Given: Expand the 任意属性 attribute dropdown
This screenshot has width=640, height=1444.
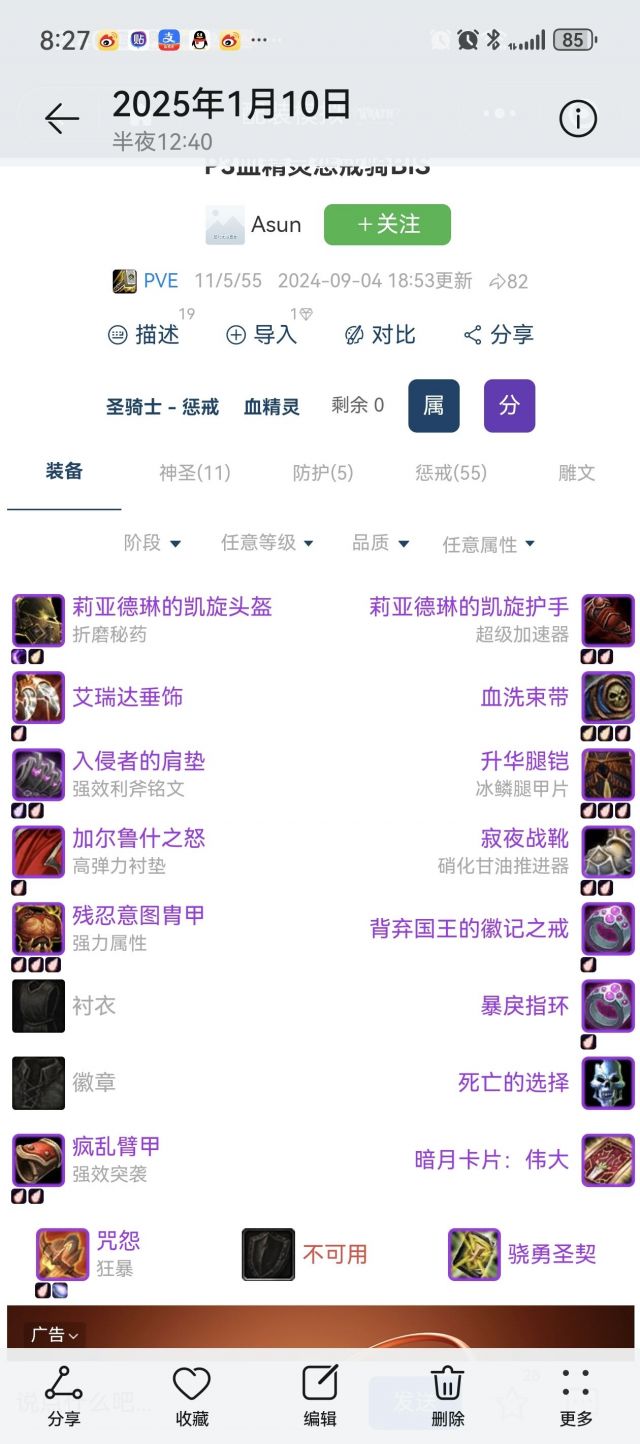Looking at the screenshot, I should tap(488, 544).
